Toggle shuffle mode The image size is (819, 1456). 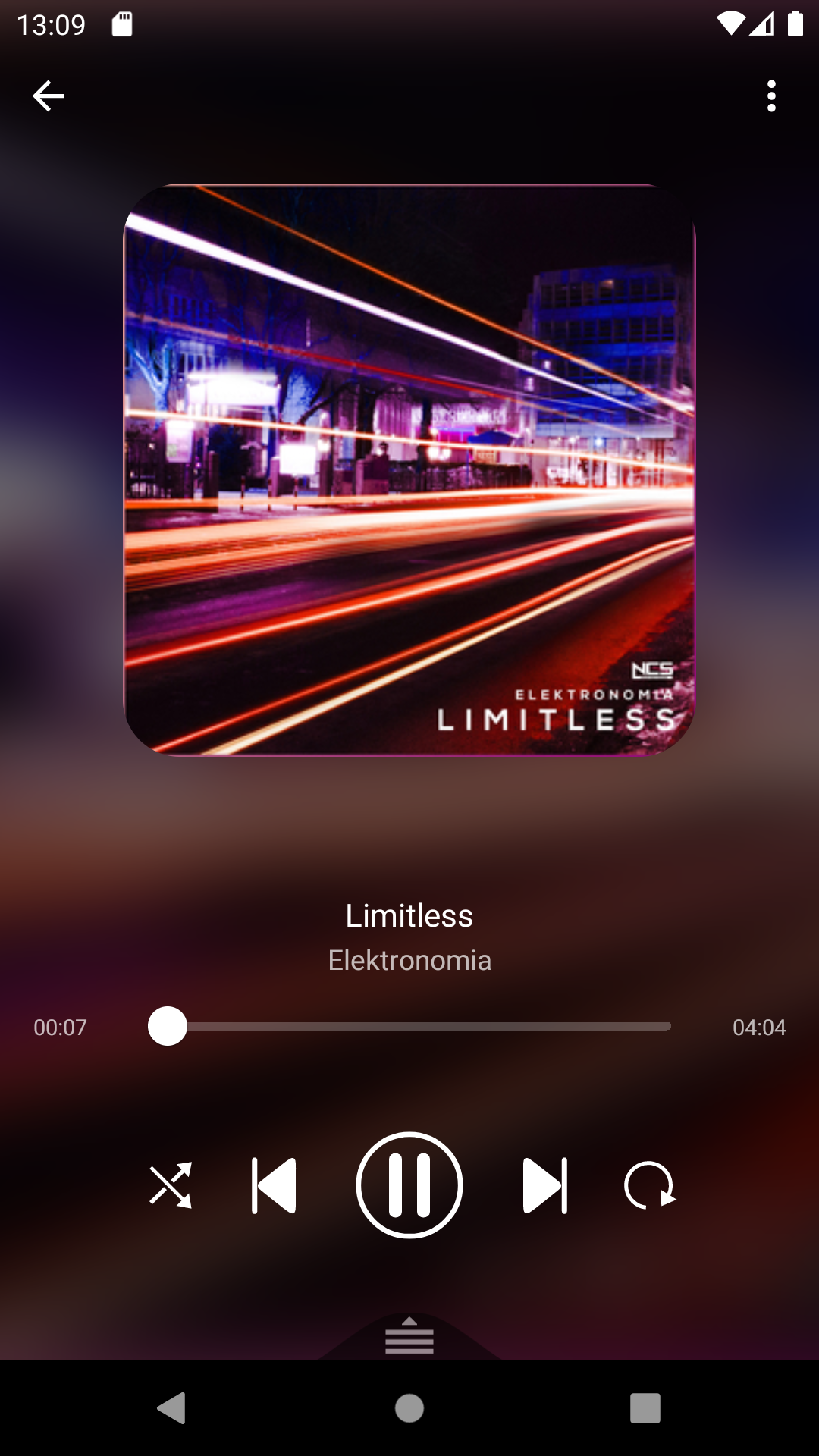[x=171, y=1185]
